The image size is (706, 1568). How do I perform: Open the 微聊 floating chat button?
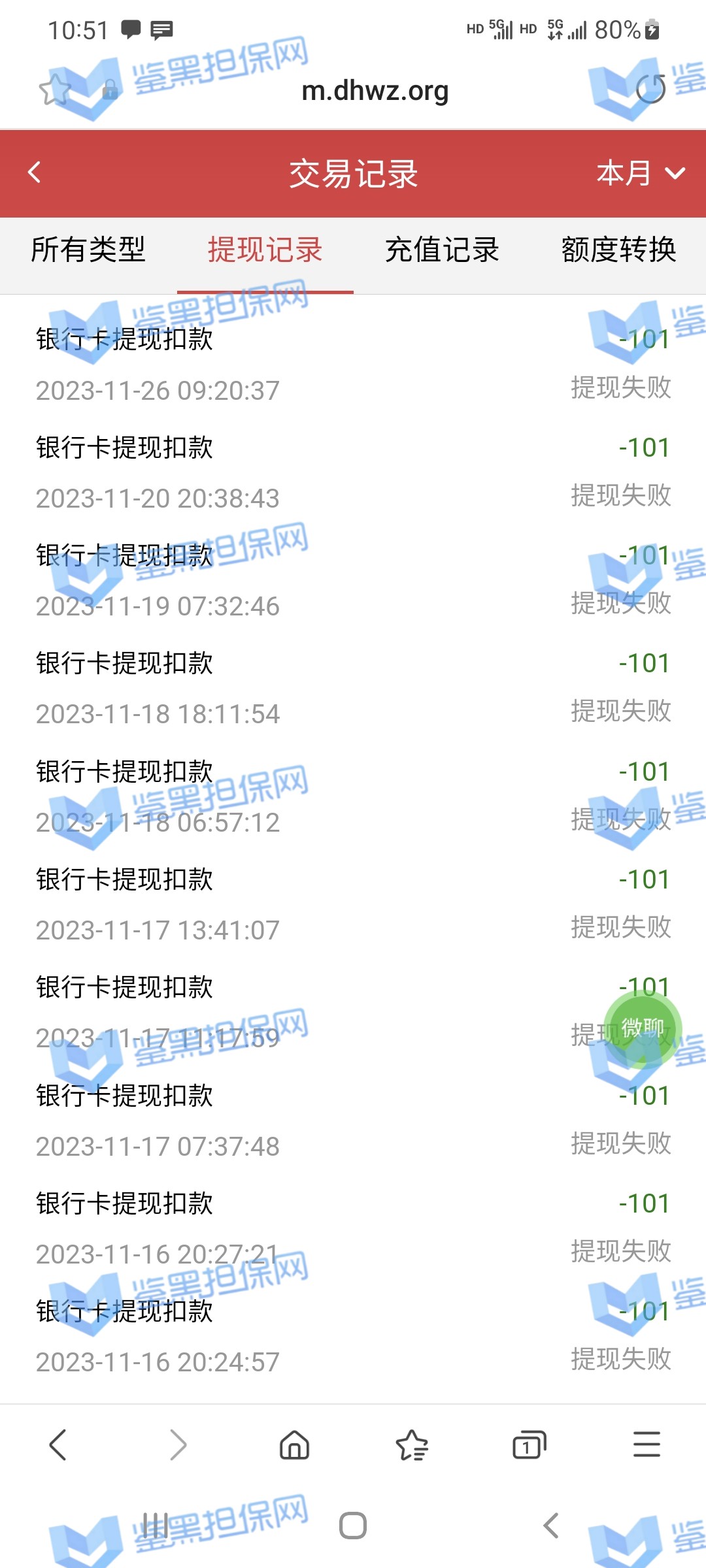click(643, 1029)
